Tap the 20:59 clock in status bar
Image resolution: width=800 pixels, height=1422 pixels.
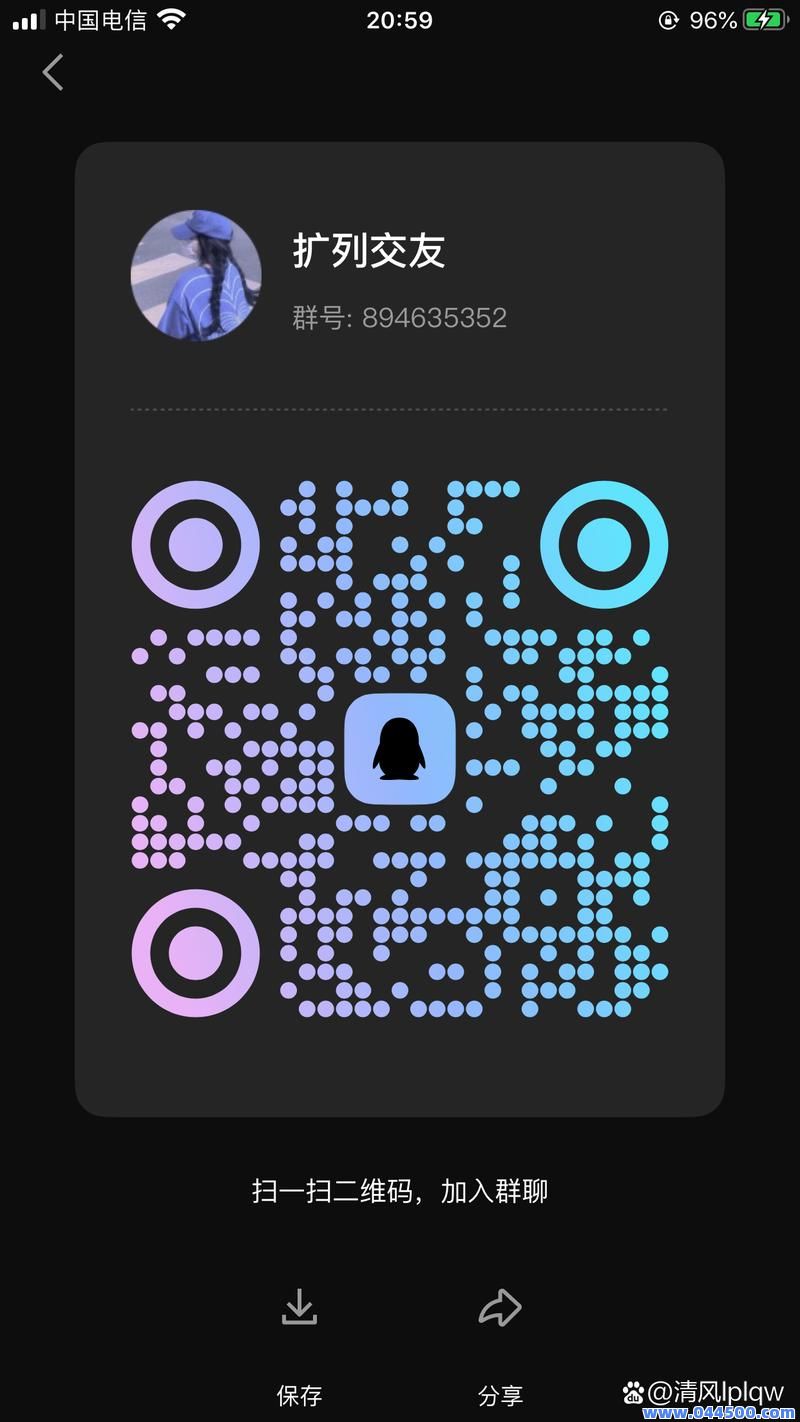pos(400,18)
